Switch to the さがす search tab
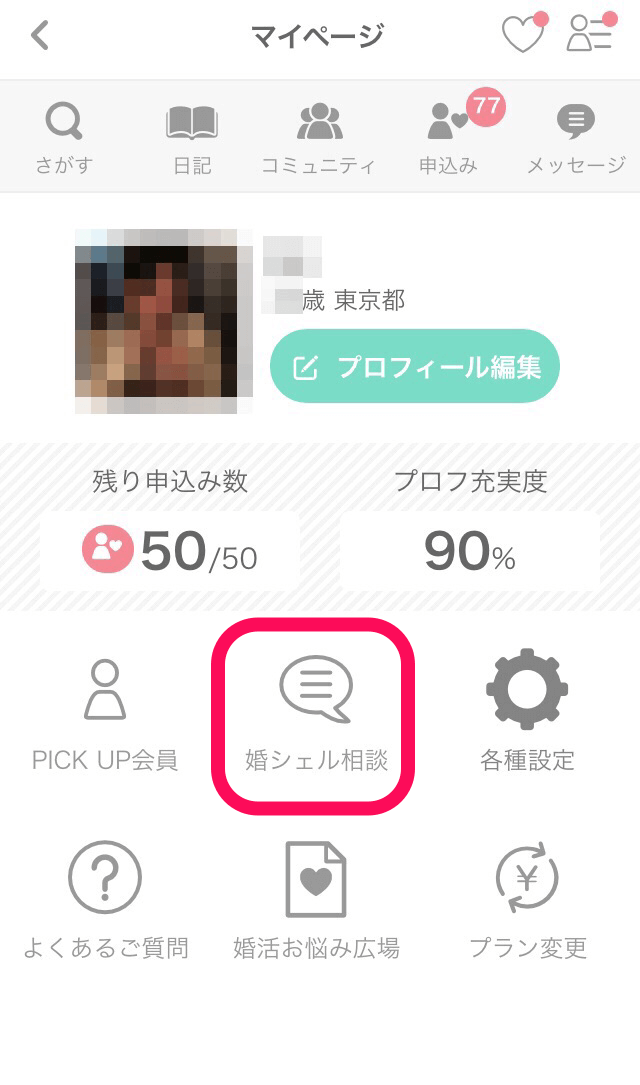Image resolution: width=640 pixels, height=1085 pixels. tap(64, 138)
